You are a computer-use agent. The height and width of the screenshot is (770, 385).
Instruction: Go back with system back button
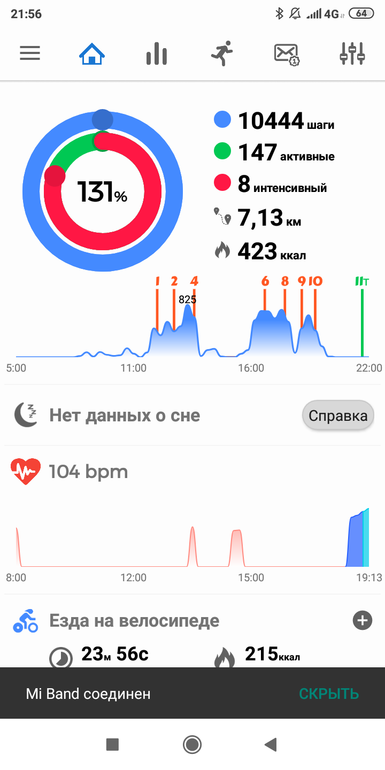[x=271, y=744]
